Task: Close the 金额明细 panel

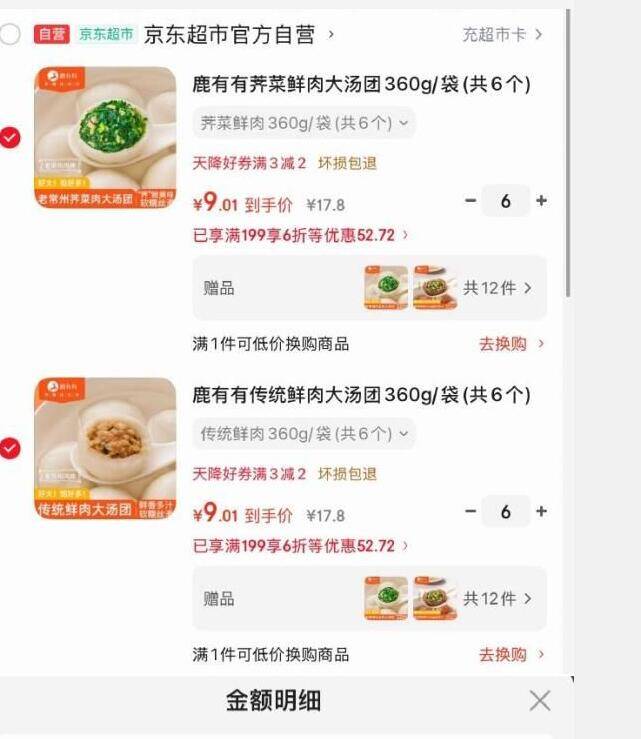Action: 539,700
